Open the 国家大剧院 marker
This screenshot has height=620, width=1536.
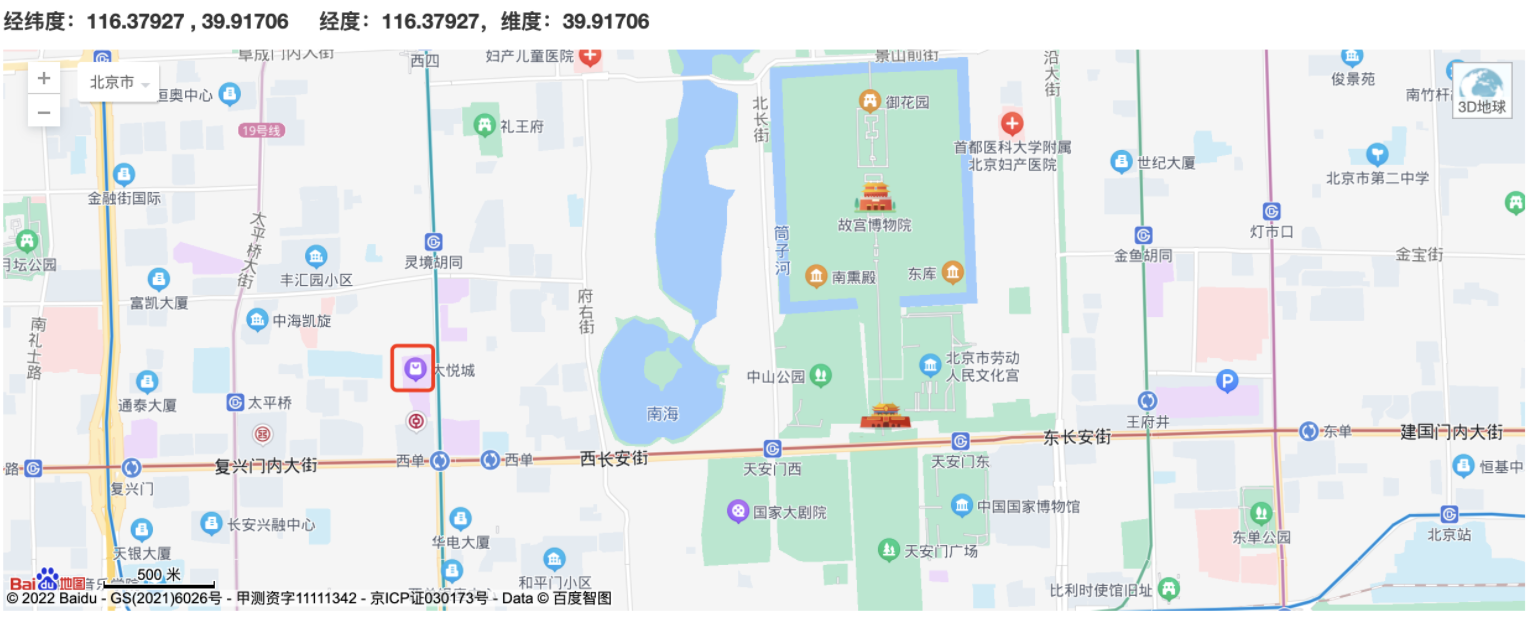738,512
